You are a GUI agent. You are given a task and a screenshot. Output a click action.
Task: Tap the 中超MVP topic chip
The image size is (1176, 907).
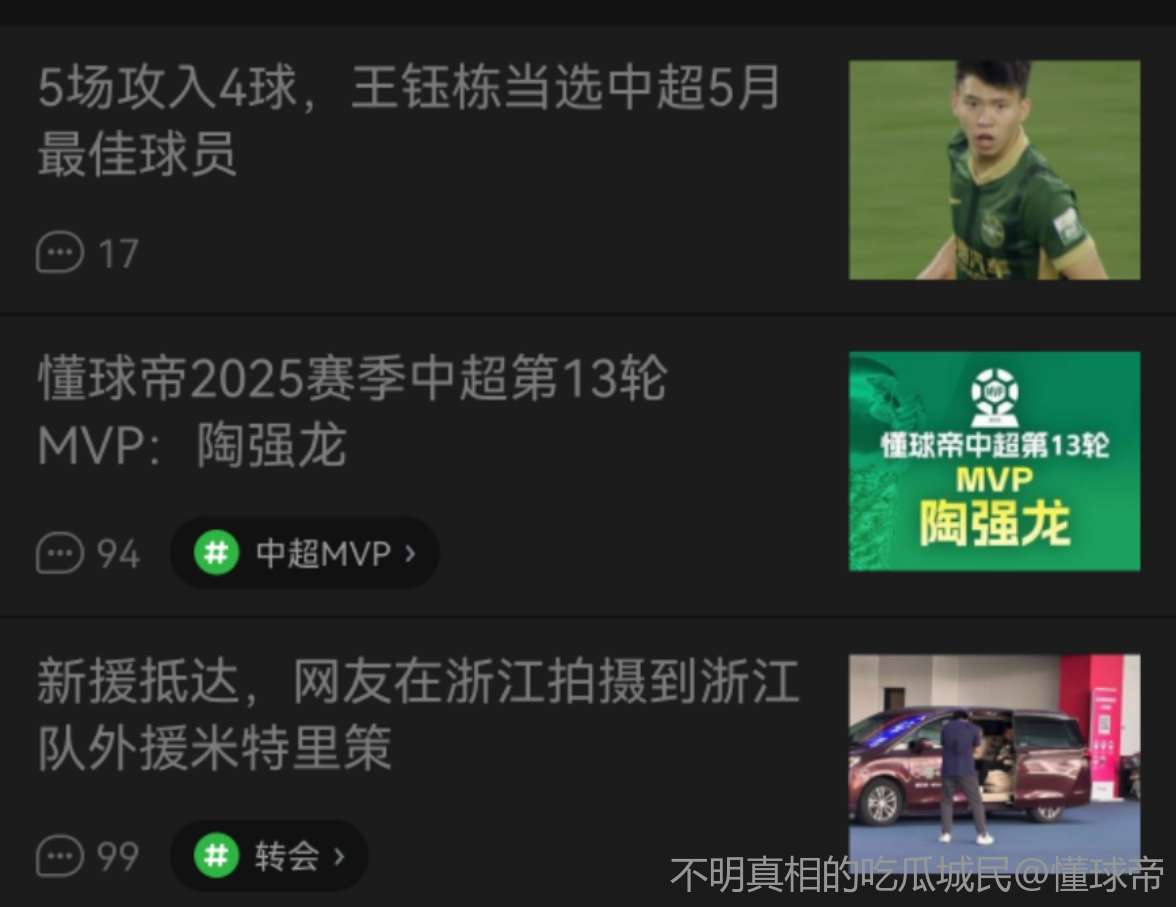pos(304,553)
